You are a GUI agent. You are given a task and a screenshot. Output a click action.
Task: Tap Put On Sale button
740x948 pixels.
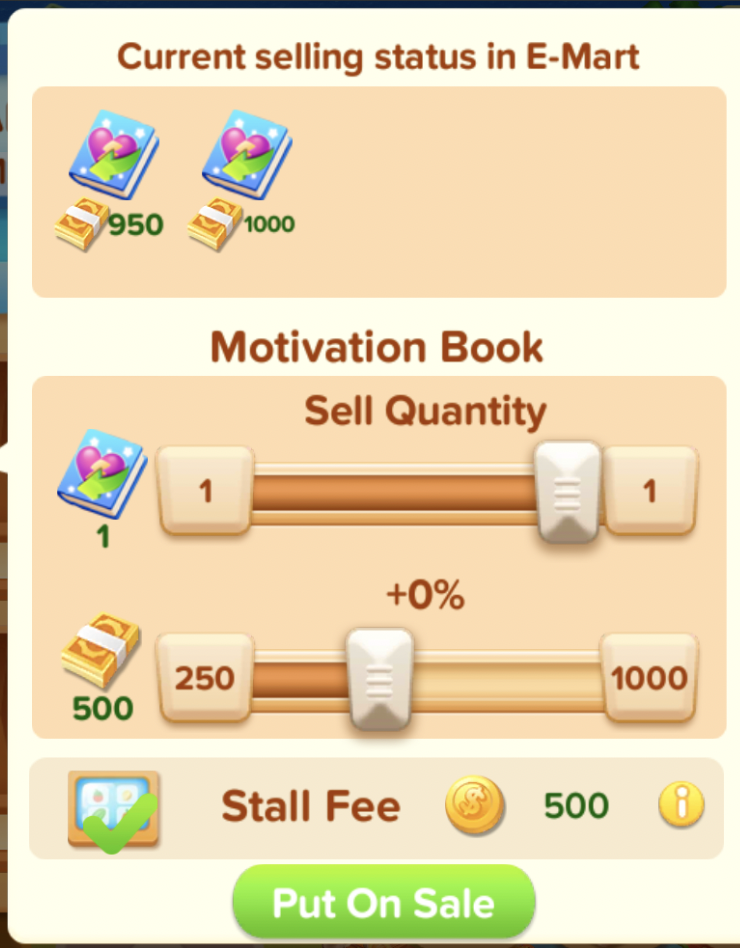pos(384,903)
